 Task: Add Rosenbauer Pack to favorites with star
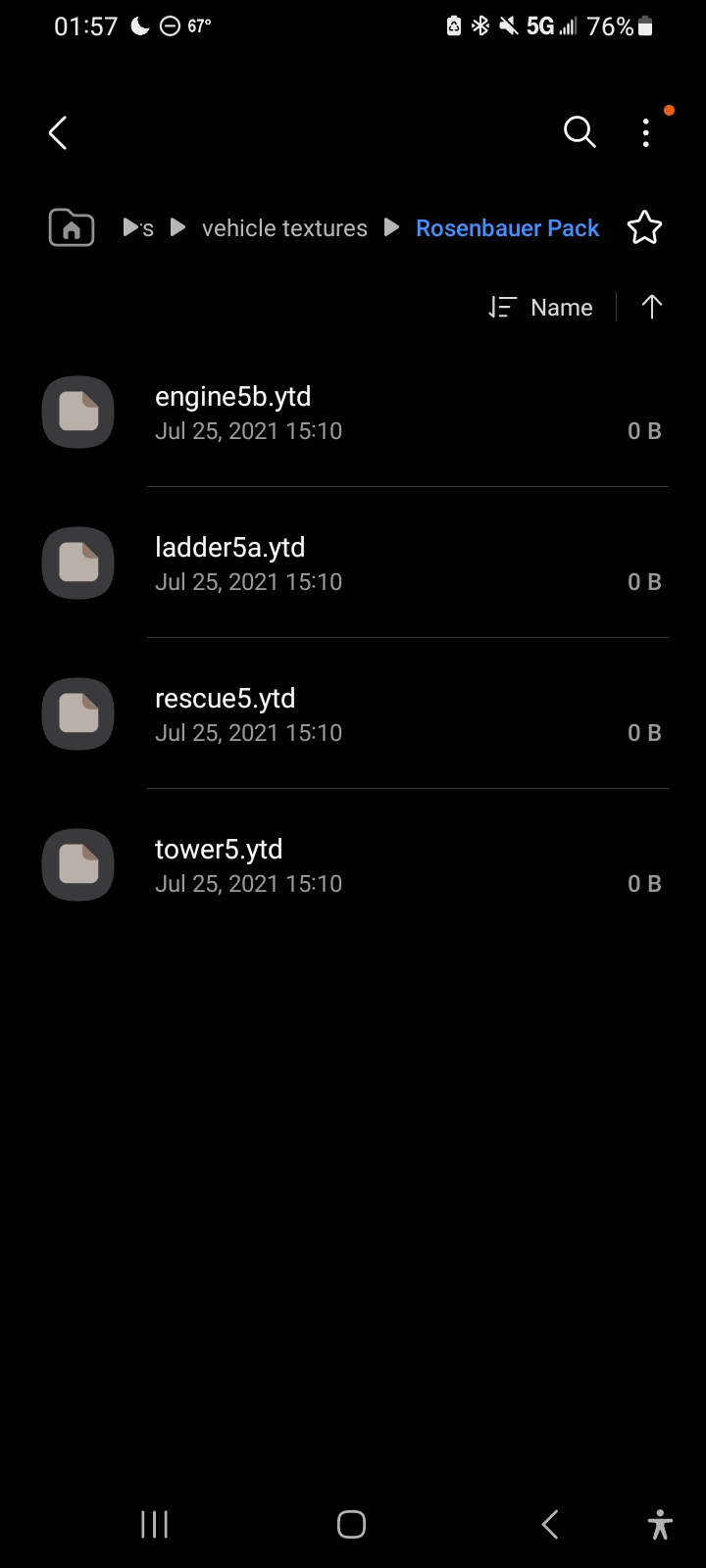pos(644,228)
